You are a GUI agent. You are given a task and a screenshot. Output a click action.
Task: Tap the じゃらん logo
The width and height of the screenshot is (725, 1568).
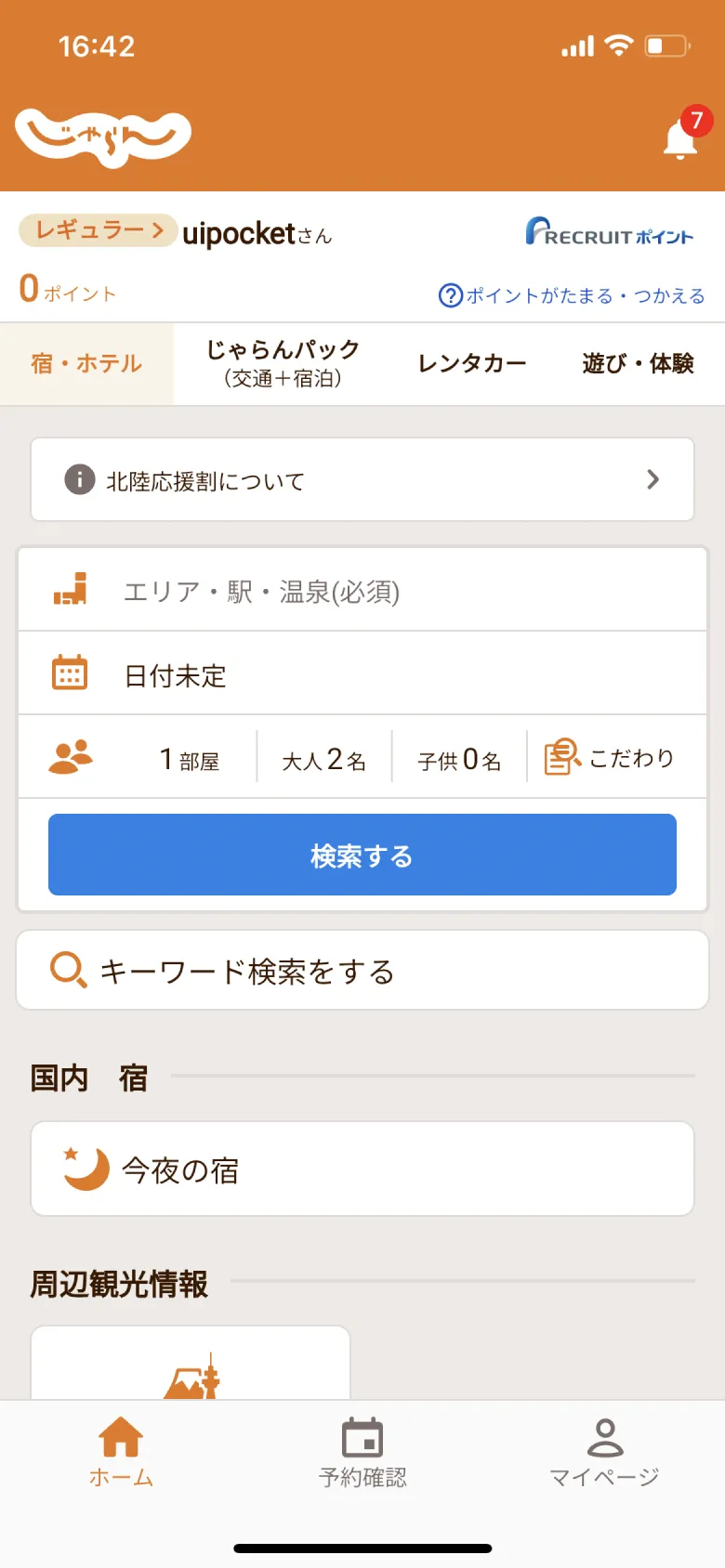(x=102, y=135)
